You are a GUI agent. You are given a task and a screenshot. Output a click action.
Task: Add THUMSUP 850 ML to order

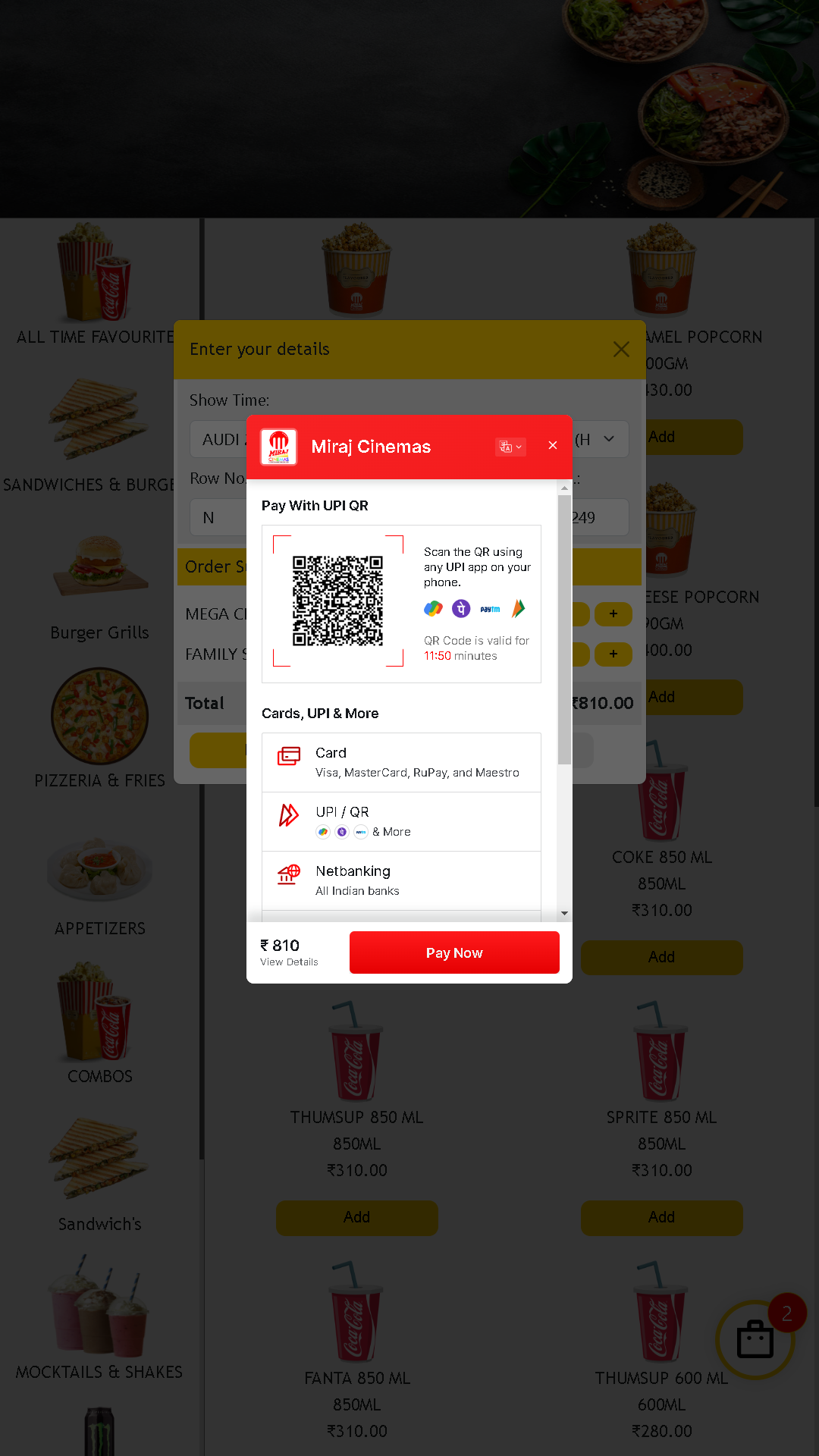tap(356, 1217)
